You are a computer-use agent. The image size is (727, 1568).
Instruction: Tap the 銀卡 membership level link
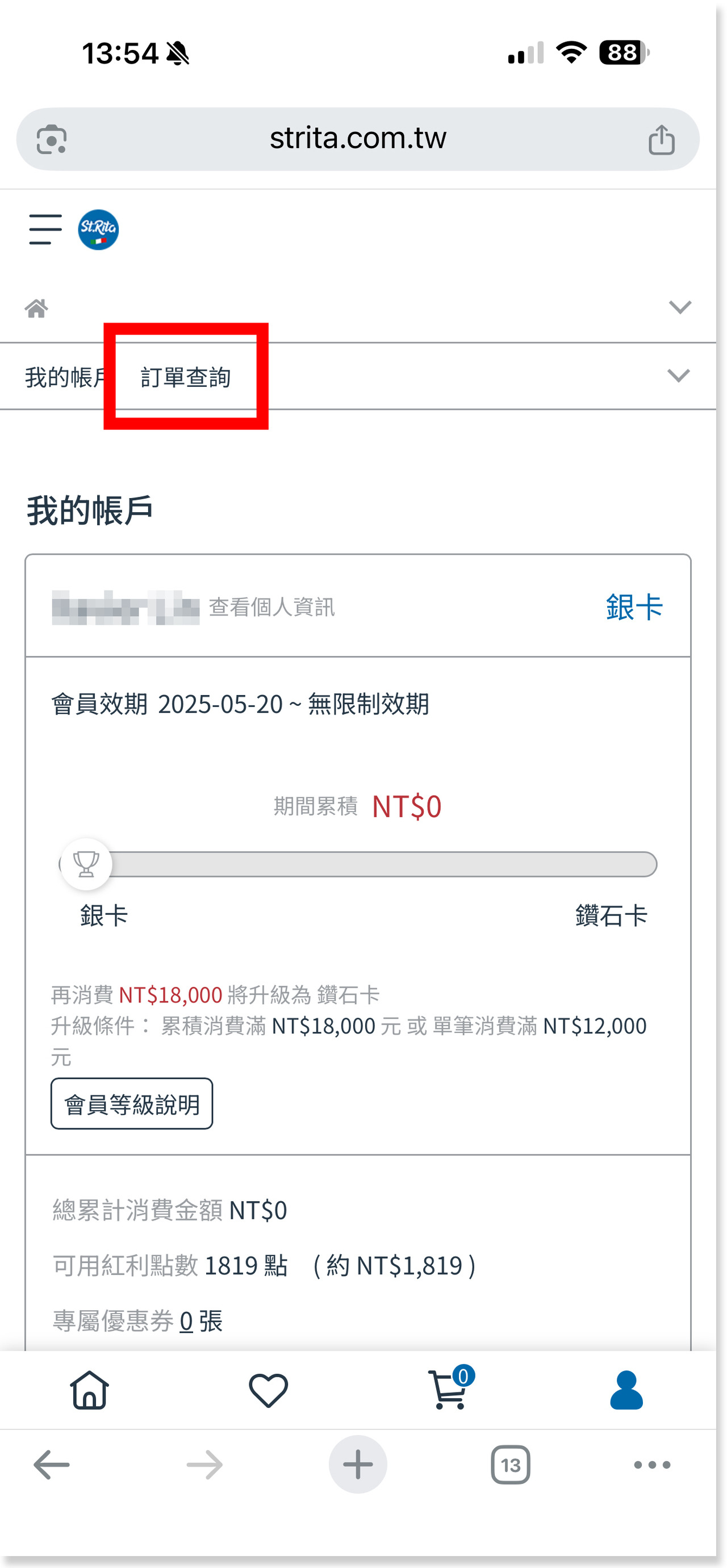coord(634,607)
